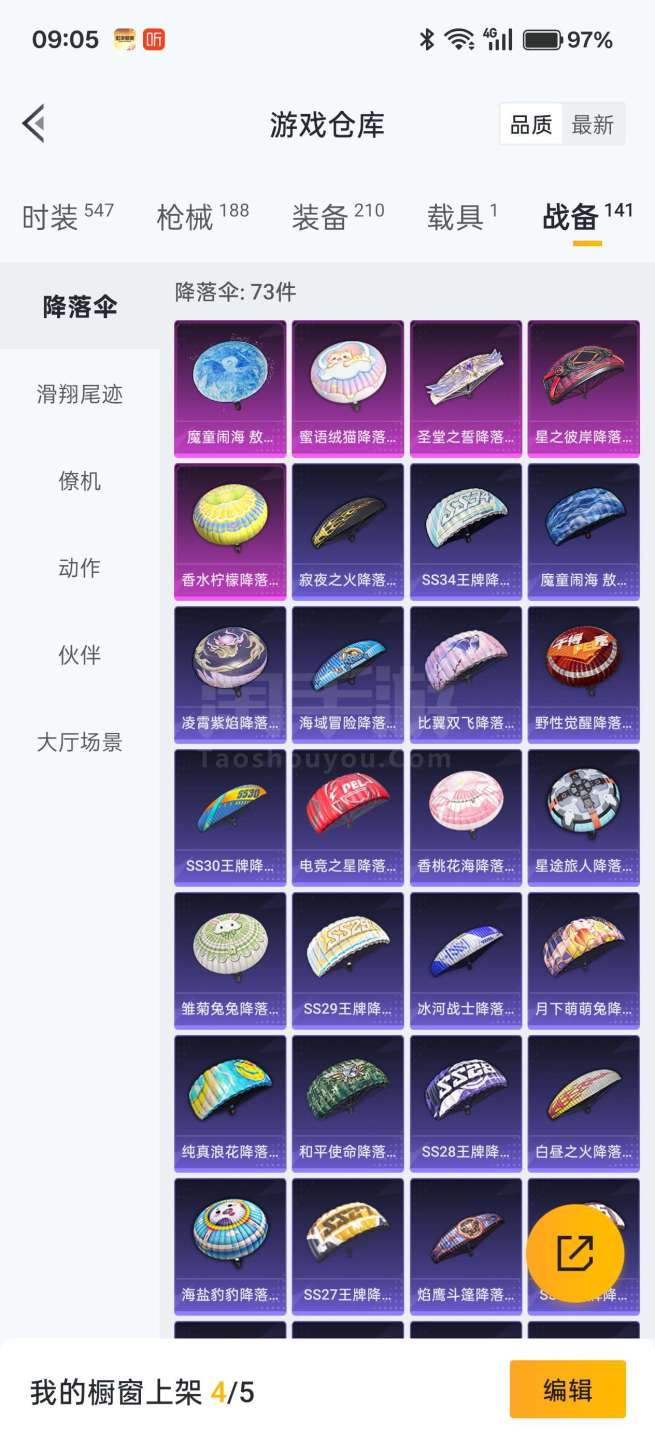655x1440 pixels.
Task: Open the 冰河战士降落伞 item
Action: click(x=466, y=958)
